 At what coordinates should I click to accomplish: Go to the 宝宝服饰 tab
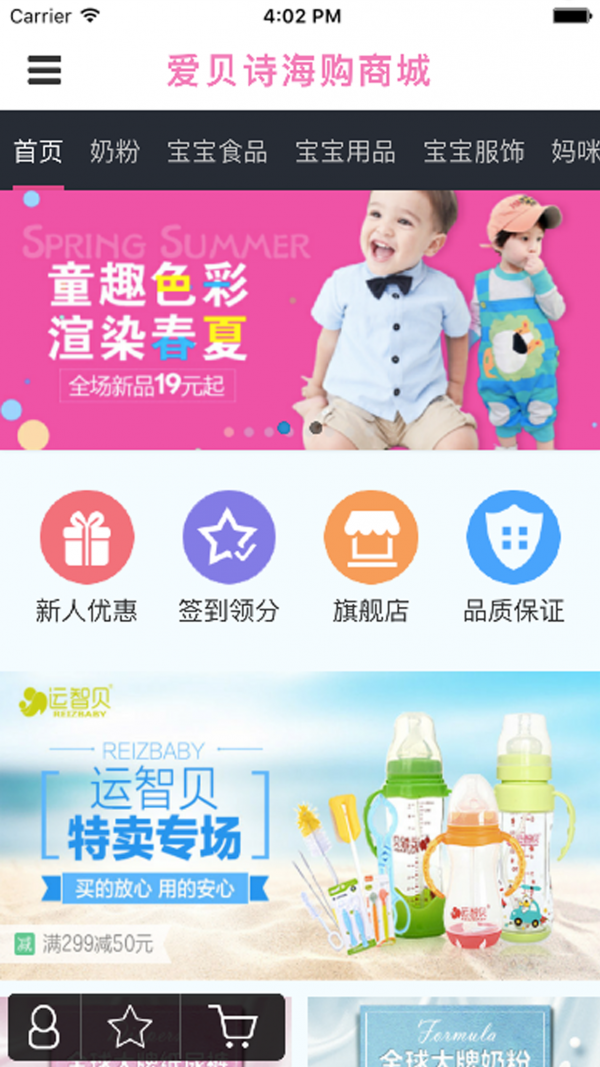473,152
